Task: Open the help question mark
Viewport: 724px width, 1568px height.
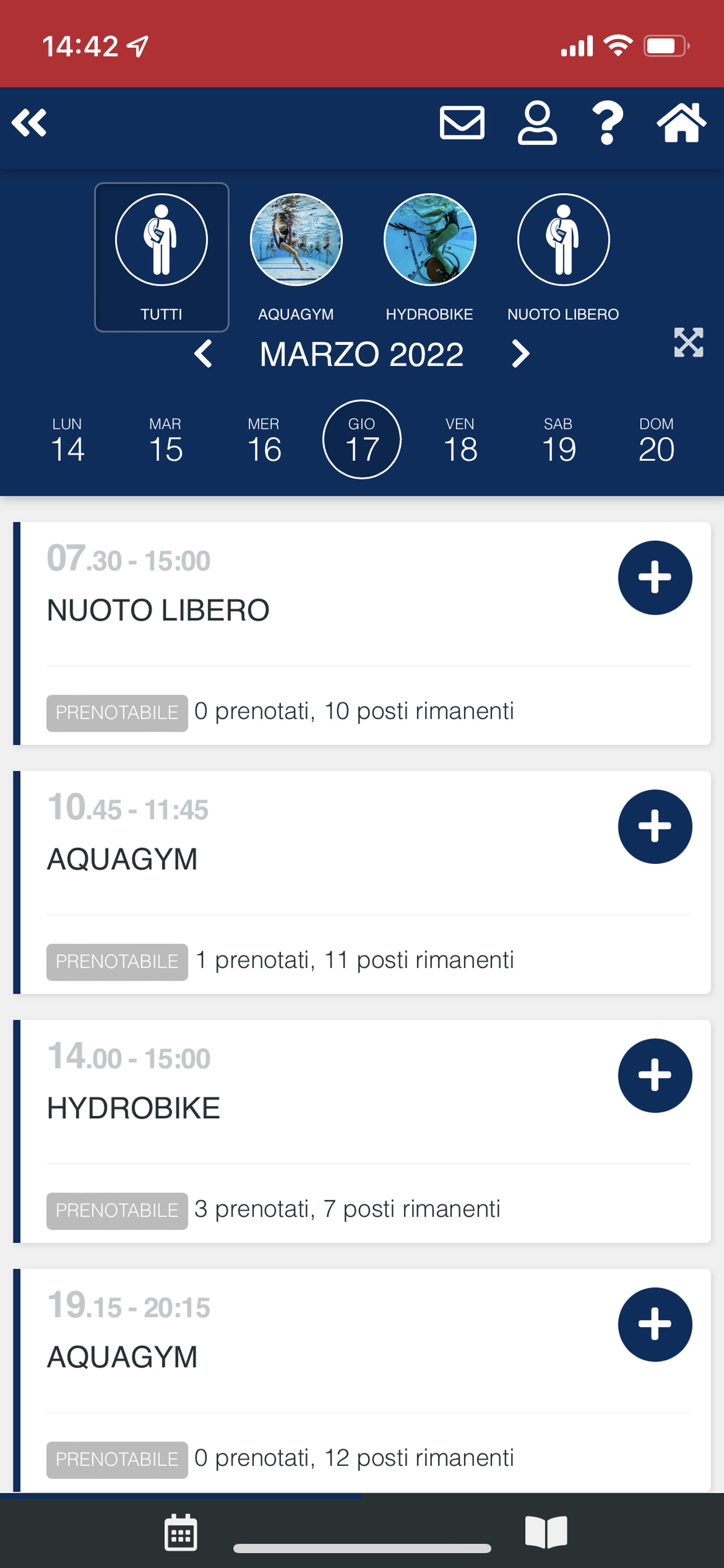Action: tap(608, 123)
